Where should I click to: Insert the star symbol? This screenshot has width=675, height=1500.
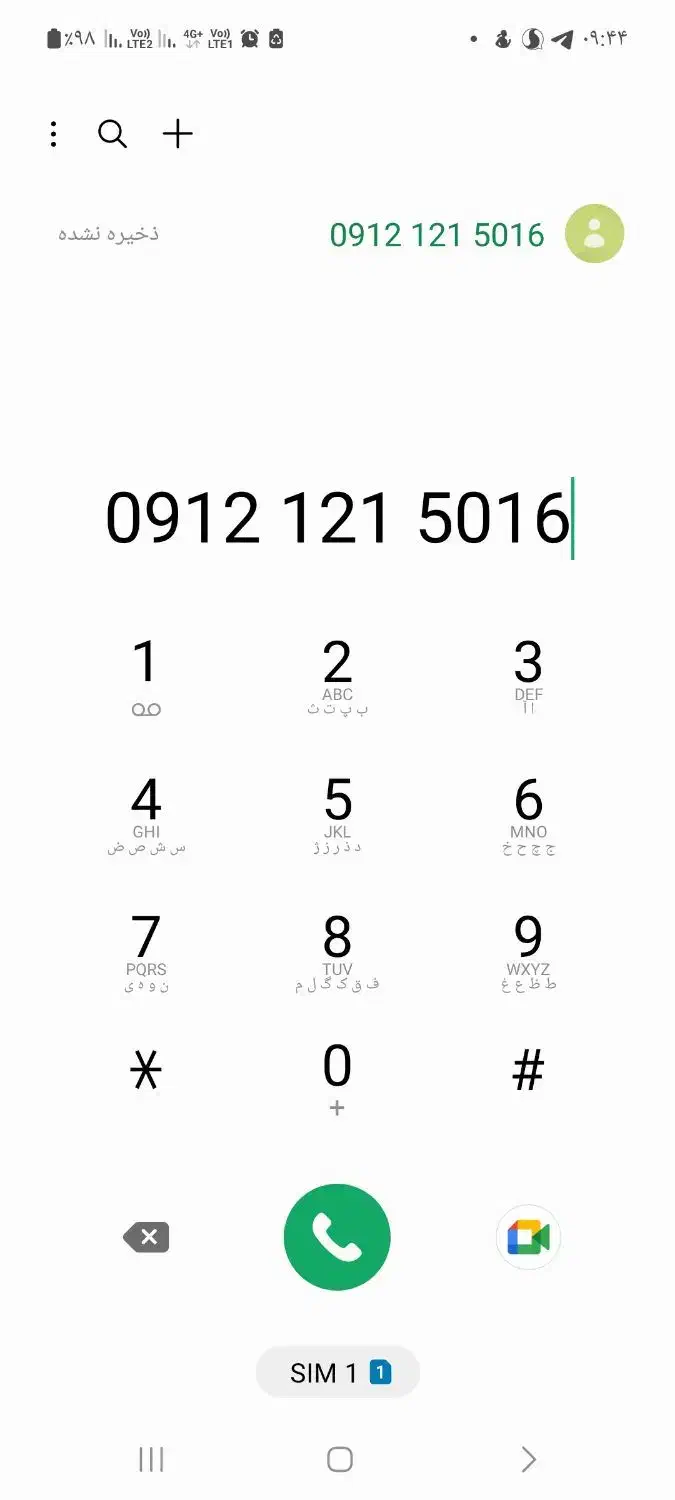click(146, 1072)
